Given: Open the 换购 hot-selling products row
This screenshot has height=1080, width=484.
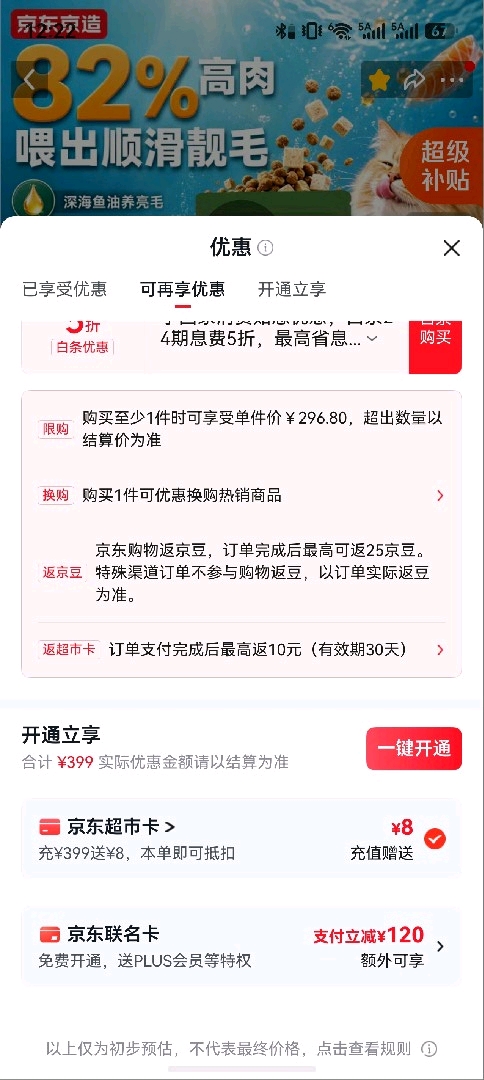Looking at the screenshot, I should point(242,495).
